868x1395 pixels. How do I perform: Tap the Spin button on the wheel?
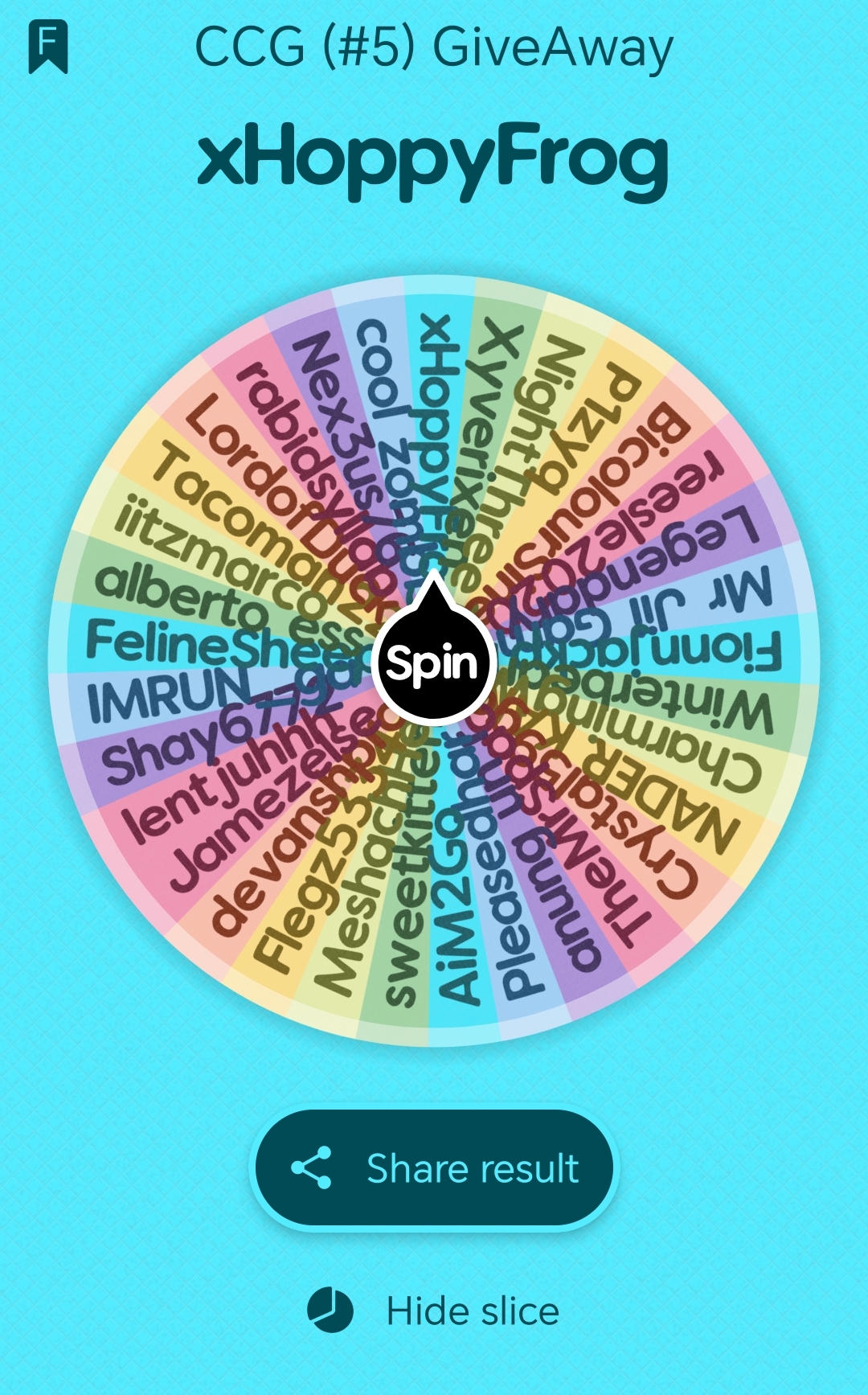[x=434, y=662]
